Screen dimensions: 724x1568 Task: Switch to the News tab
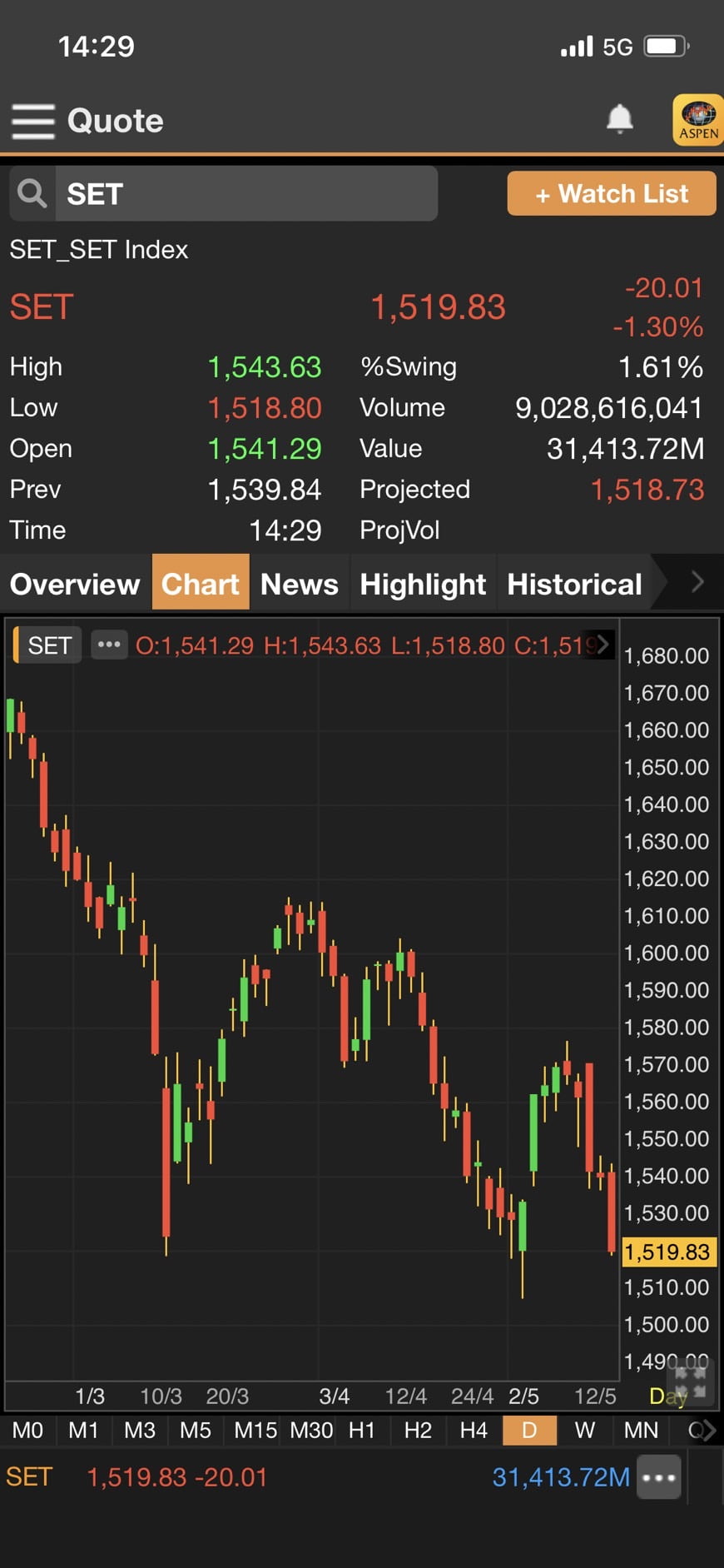(299, 584)
